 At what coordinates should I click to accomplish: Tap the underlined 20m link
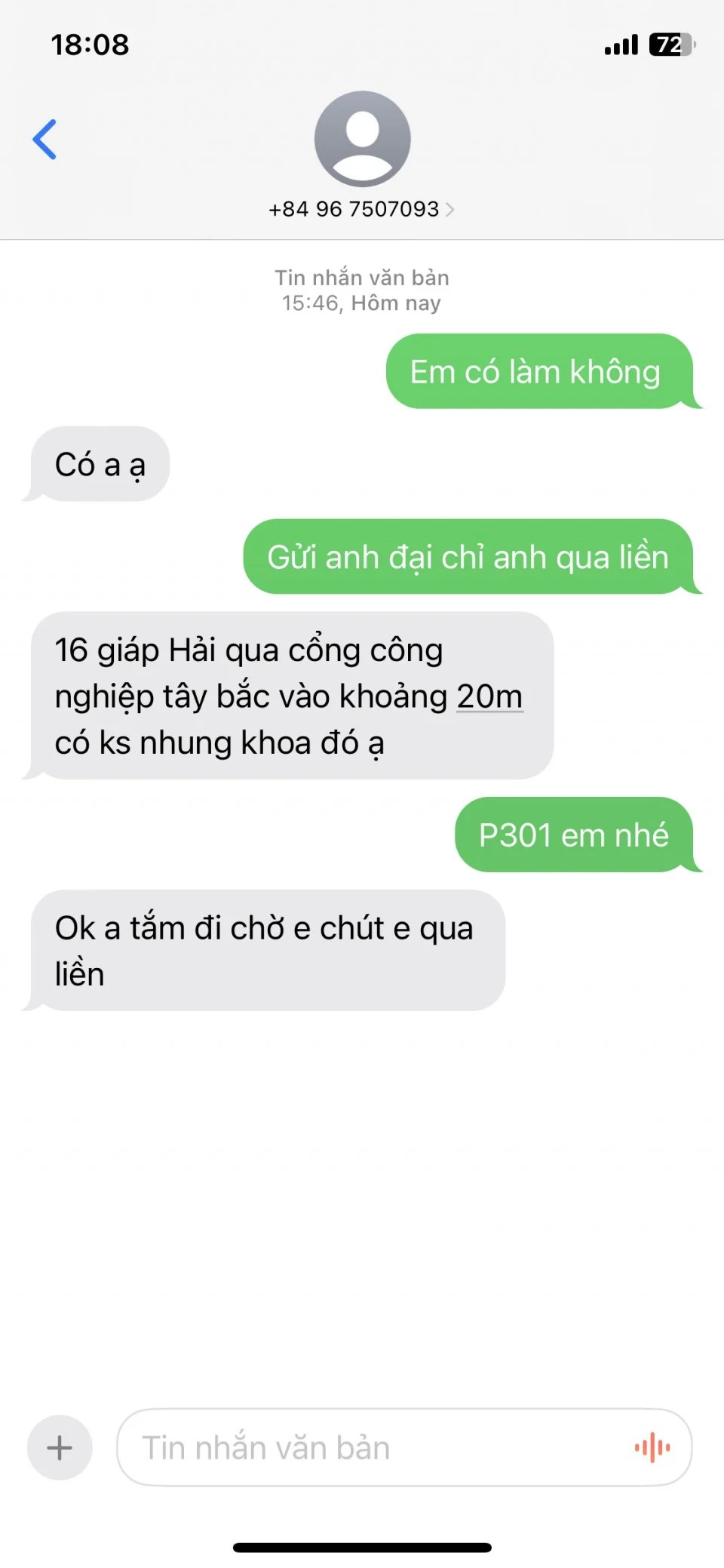[x=489, y=696]
